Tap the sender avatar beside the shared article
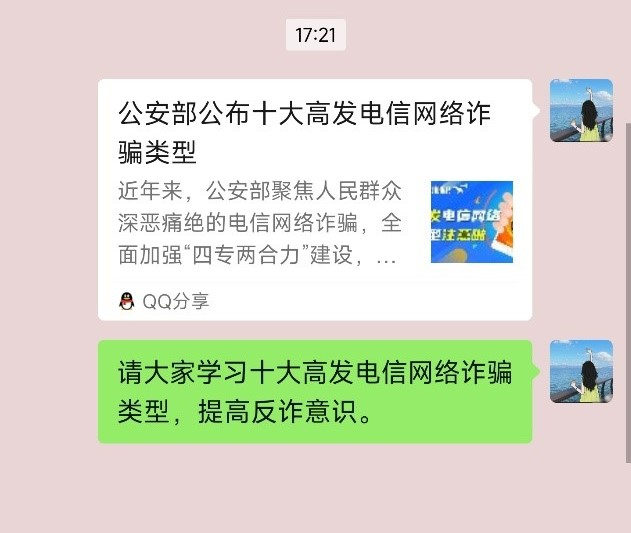The width and height of the screenshot is (631, 533). 581,111
